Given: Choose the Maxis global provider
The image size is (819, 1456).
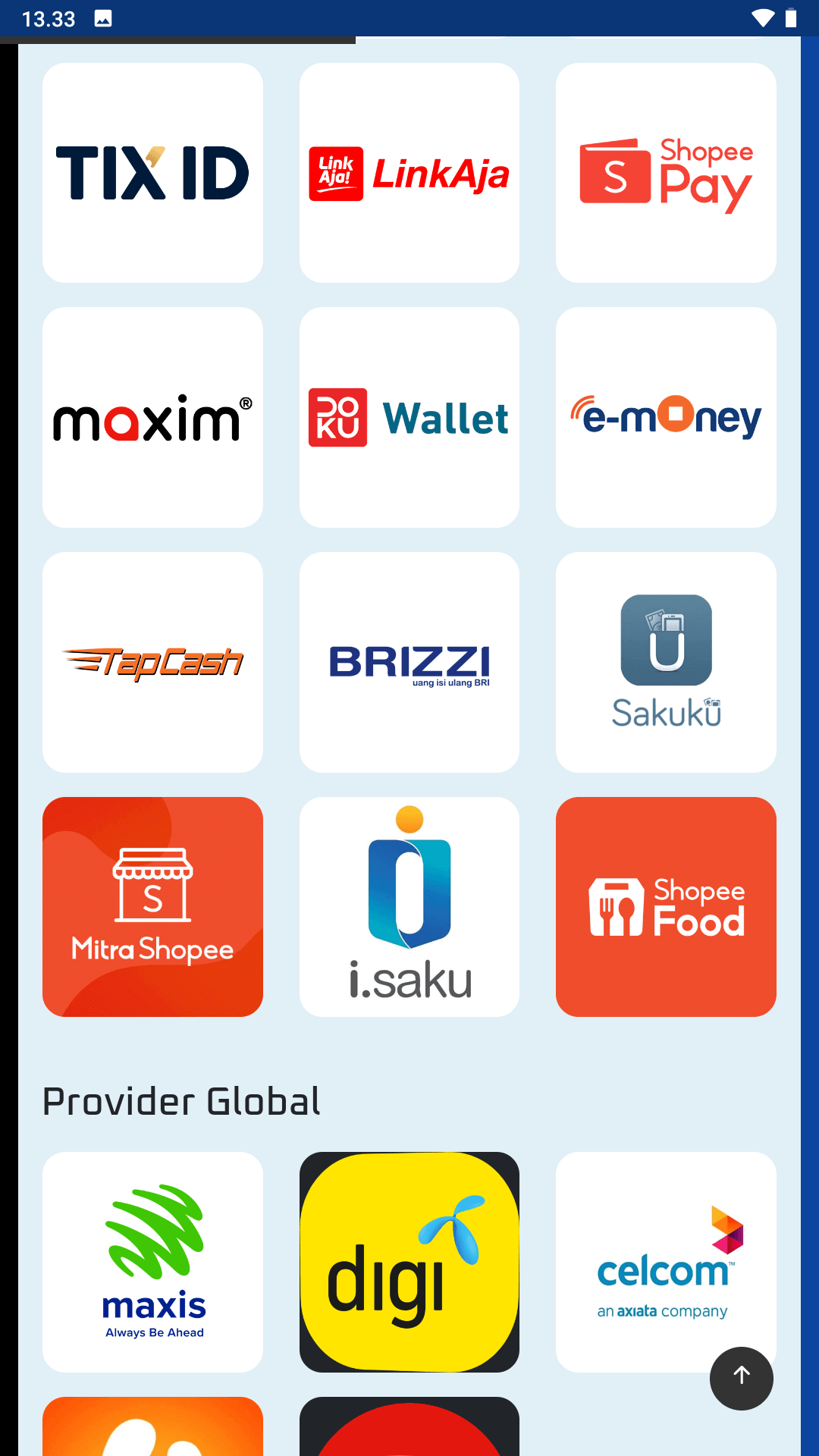Looking at the screenshot, I should coord(152,1262).
